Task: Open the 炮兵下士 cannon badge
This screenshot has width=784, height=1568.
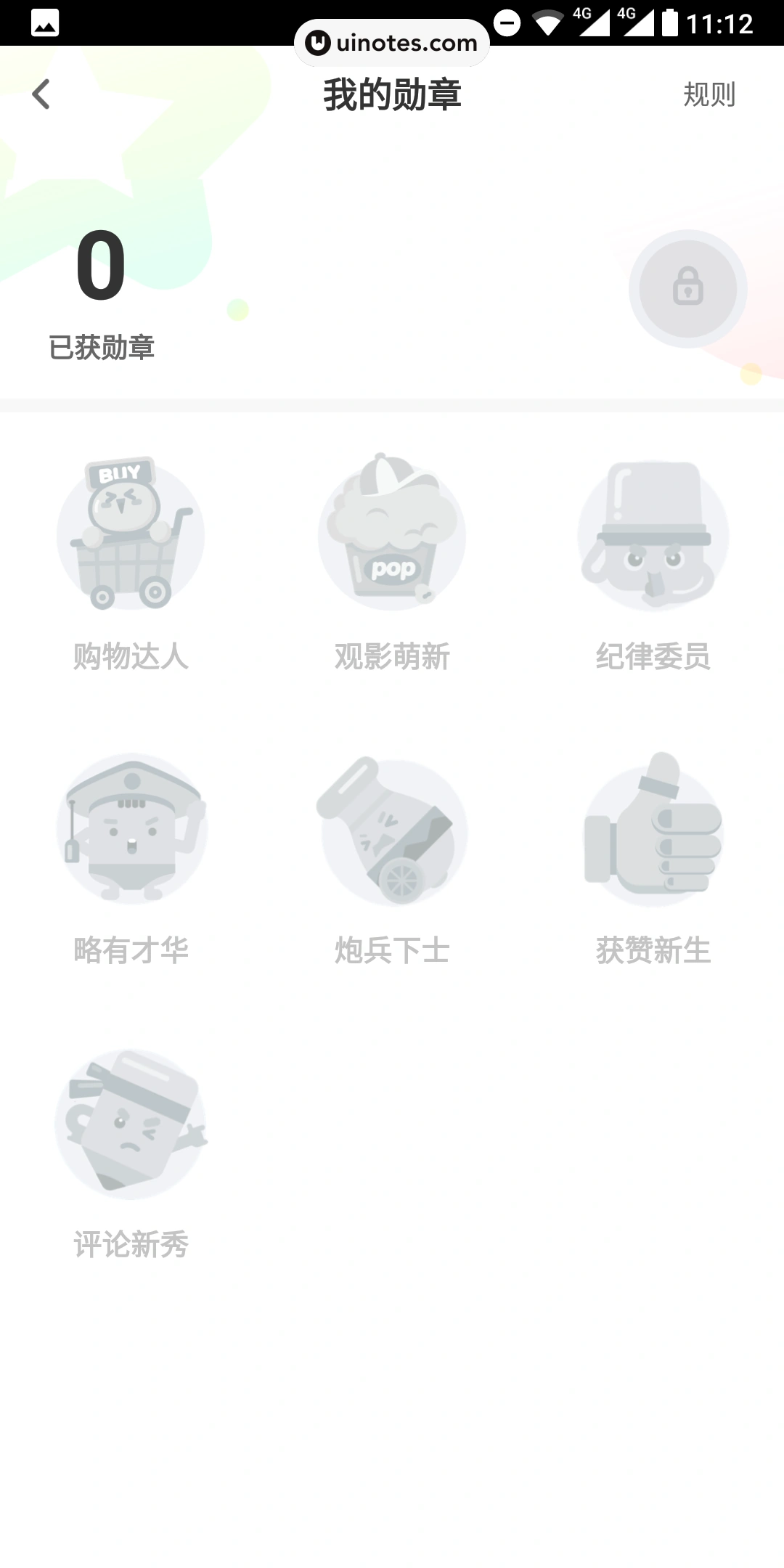Action: click(392, 831)
